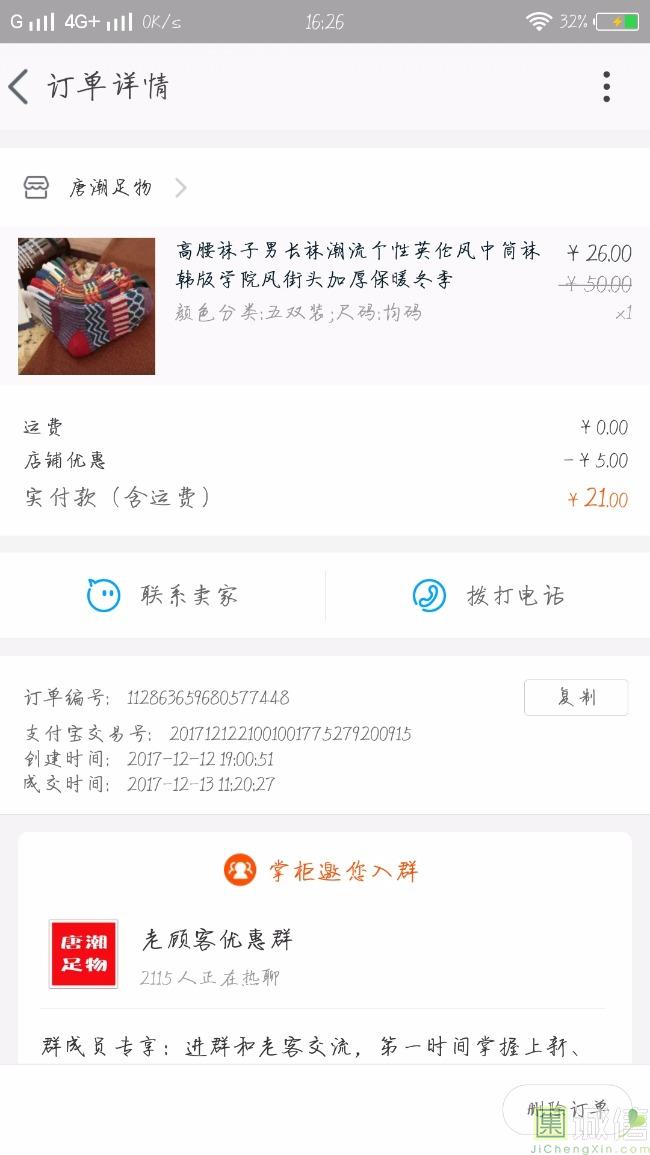Open the 唐潮足物 shop page
The image size is (650, 1155).
108,188
